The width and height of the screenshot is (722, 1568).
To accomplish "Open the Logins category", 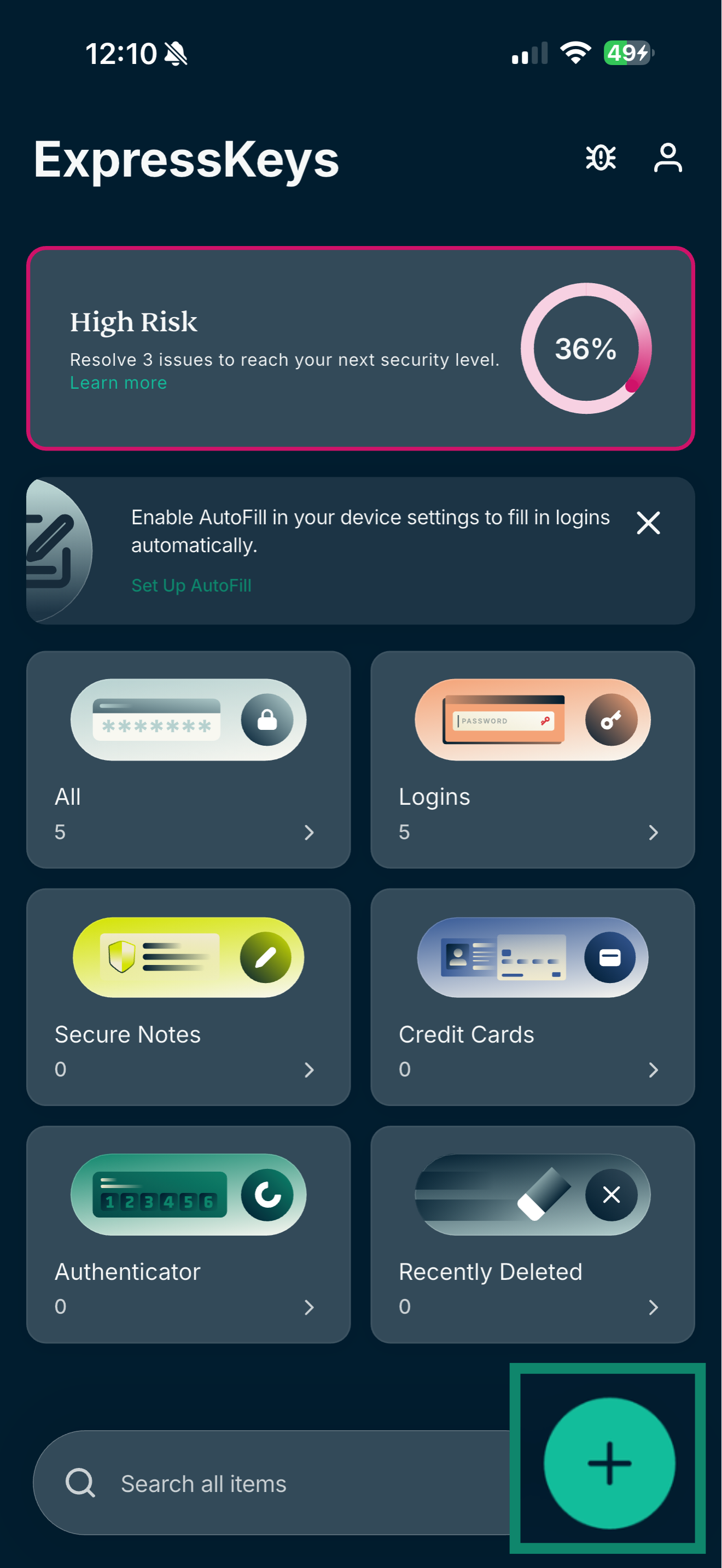I will click(x=532, y=759).
